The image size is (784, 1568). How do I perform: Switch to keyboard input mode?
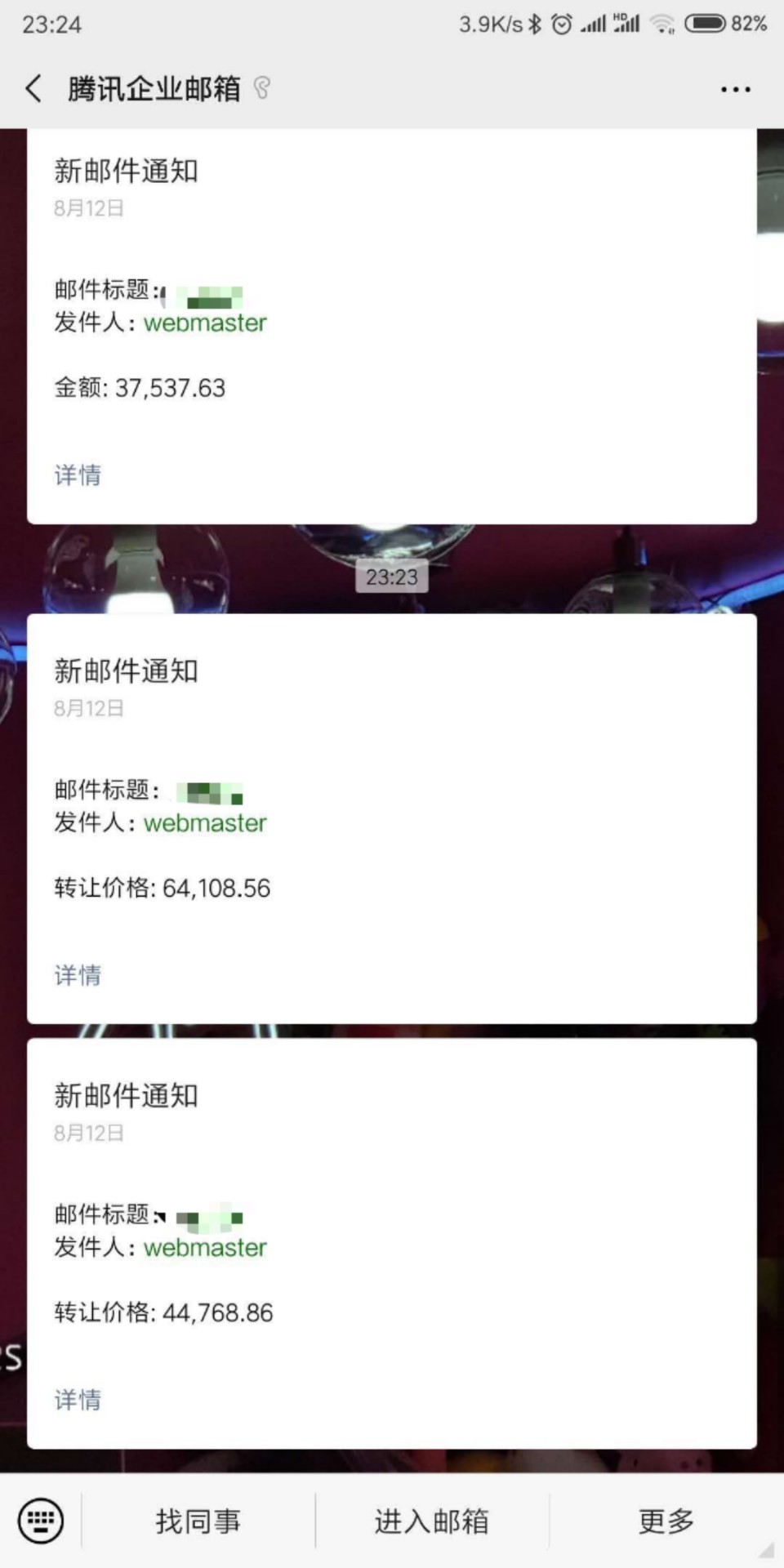(41, 1521)
